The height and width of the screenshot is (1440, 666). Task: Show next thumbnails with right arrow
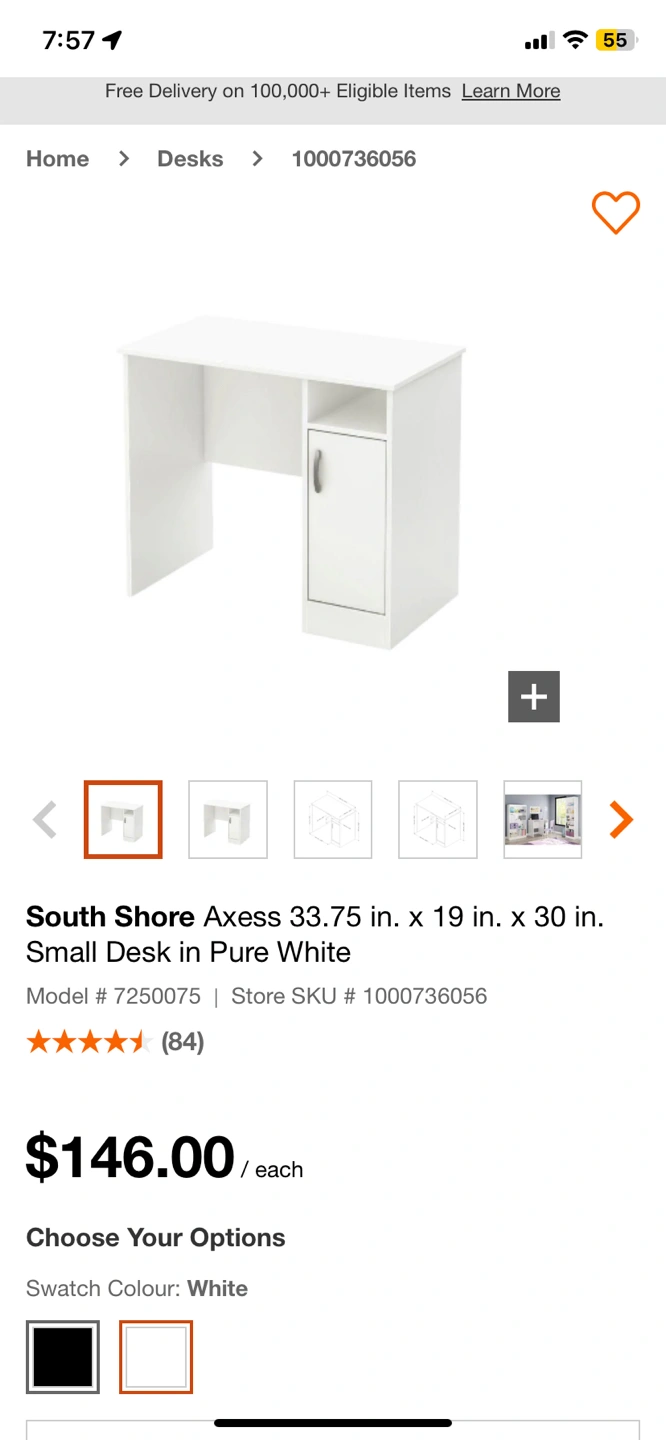[621, 820]
